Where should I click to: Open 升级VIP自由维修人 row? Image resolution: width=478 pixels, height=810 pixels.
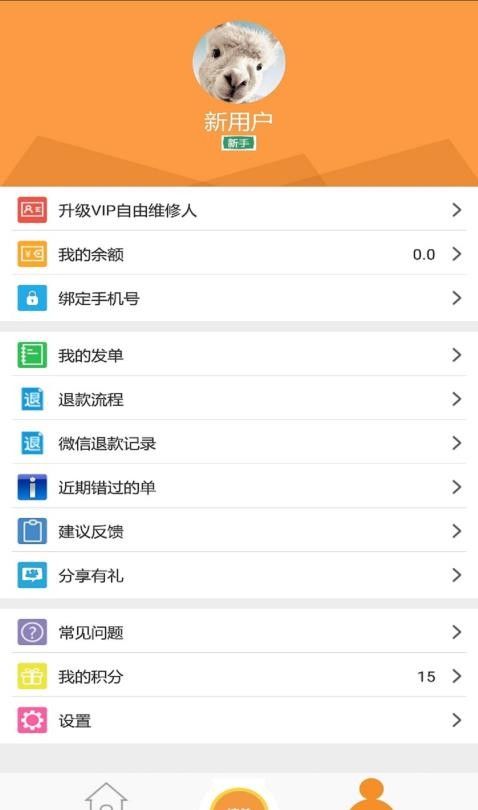[239, 209]
